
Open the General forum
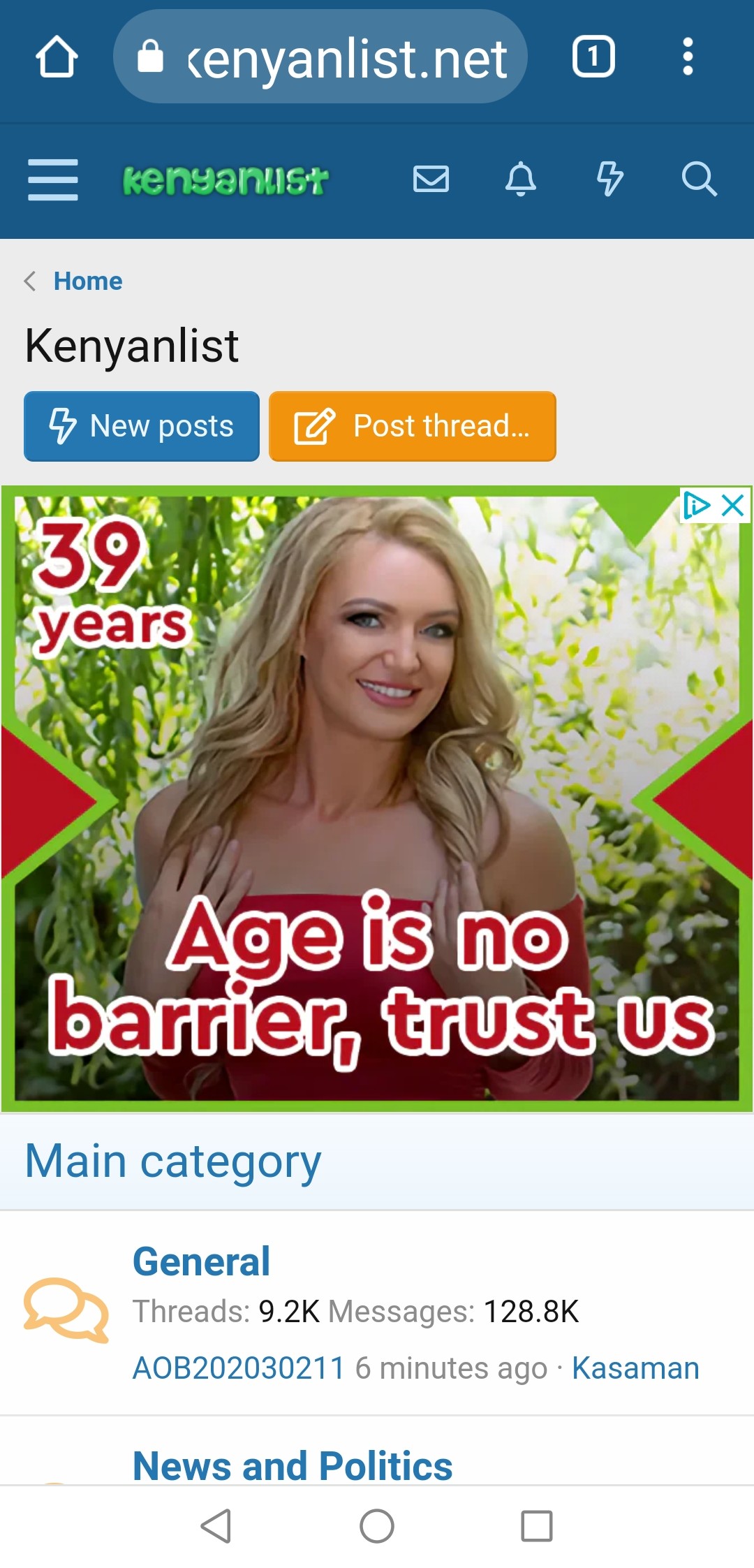click(x=201, y=1261)
